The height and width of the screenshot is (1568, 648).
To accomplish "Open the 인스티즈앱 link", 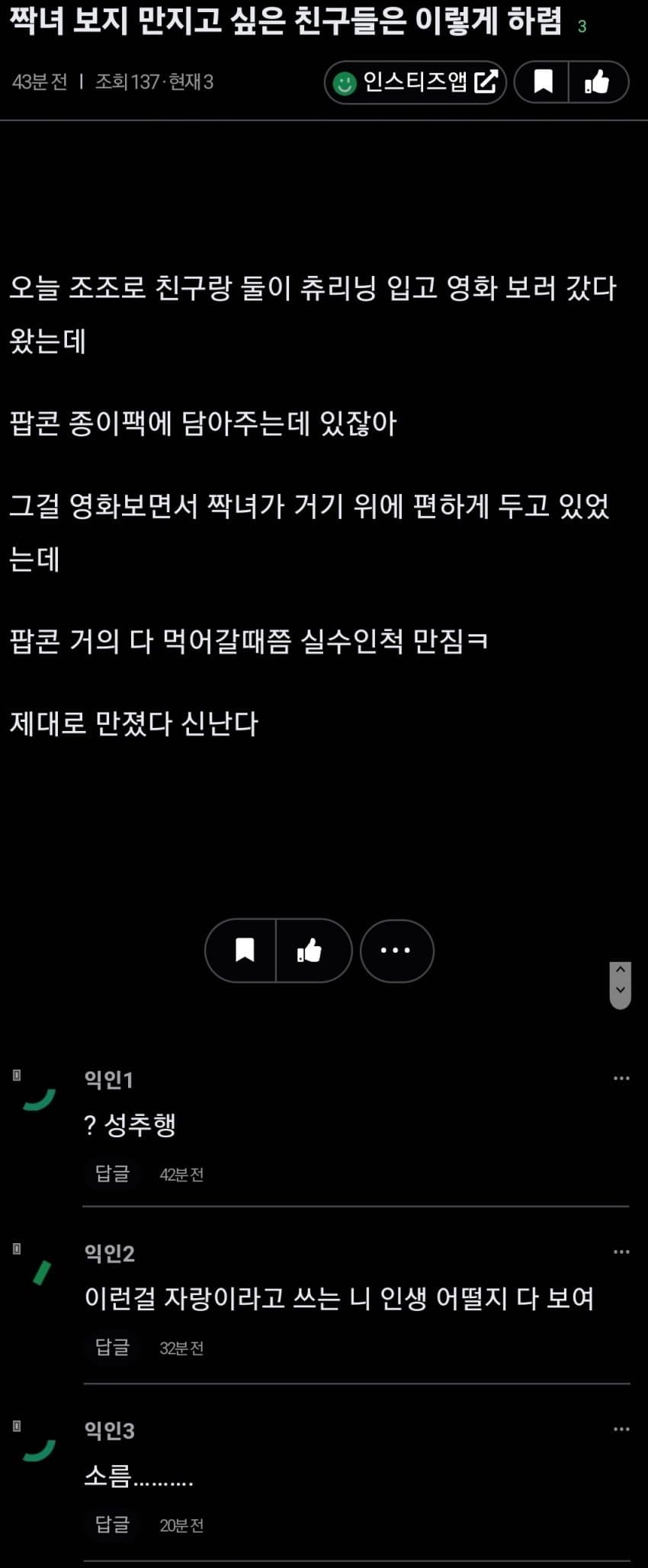I will [x=415, y=82].
